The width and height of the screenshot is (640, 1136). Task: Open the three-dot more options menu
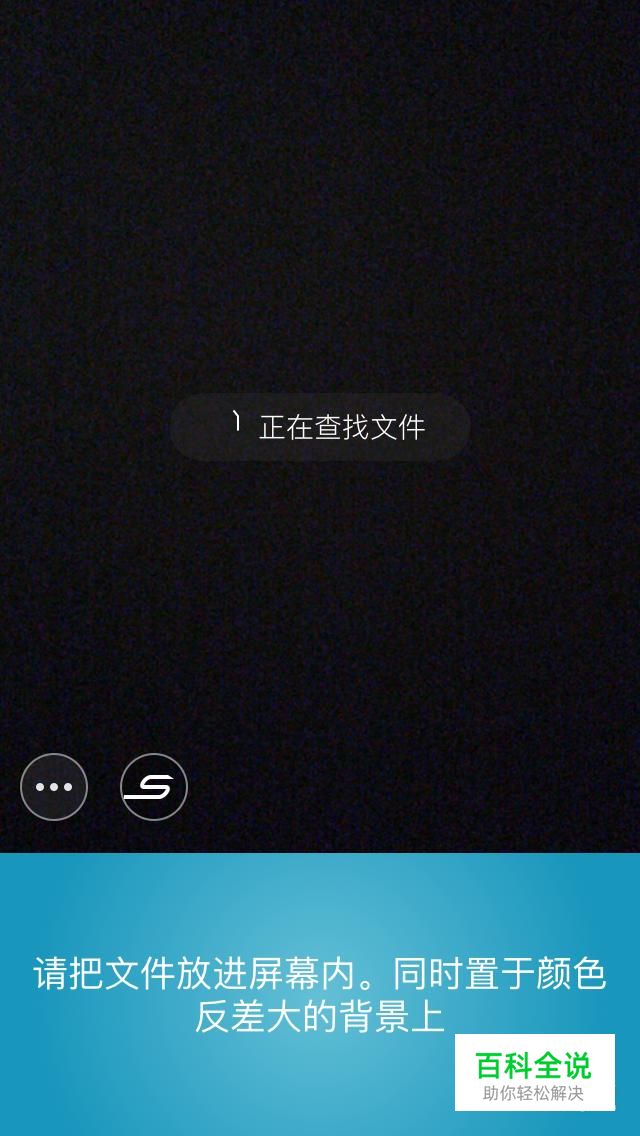(x=54, y=787)
